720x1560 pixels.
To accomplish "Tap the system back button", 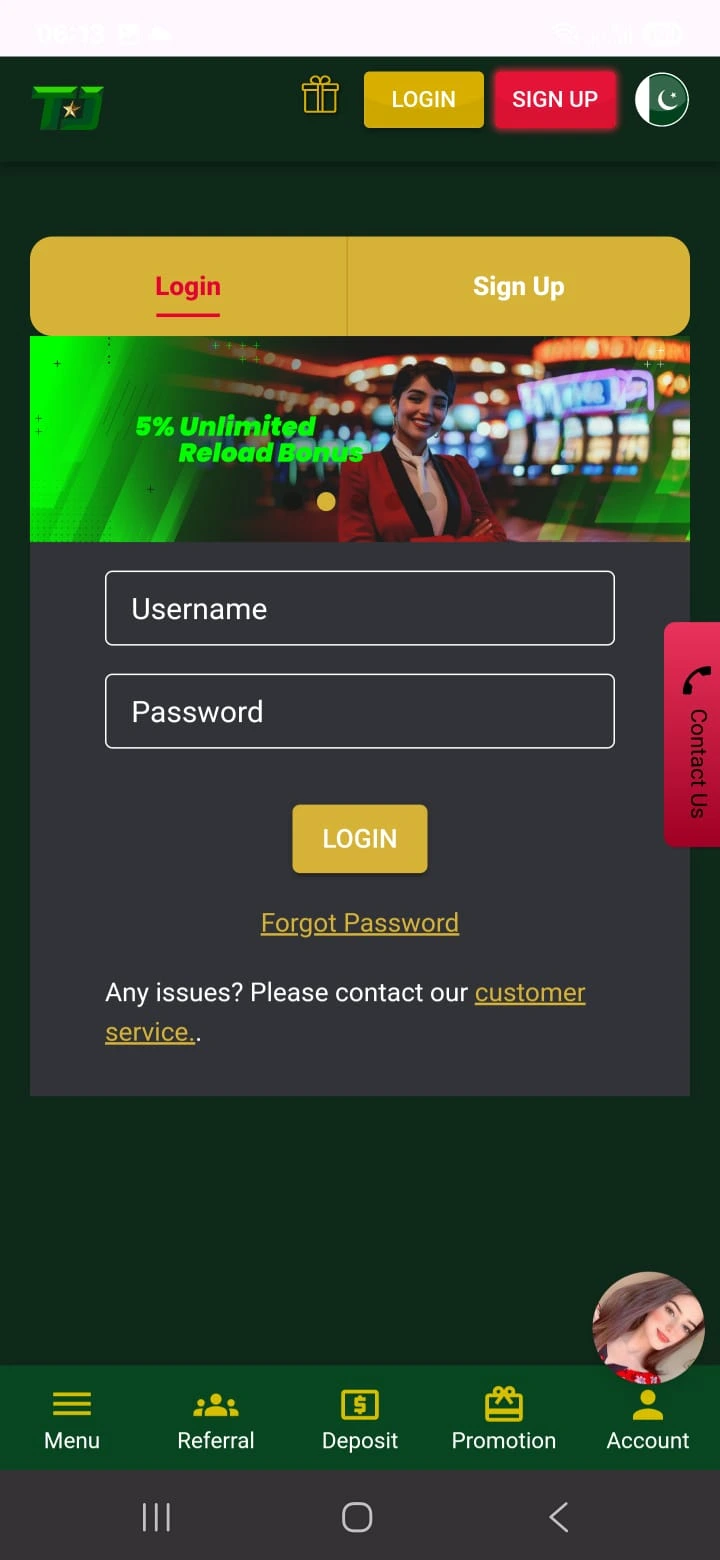I will 559,1517.
